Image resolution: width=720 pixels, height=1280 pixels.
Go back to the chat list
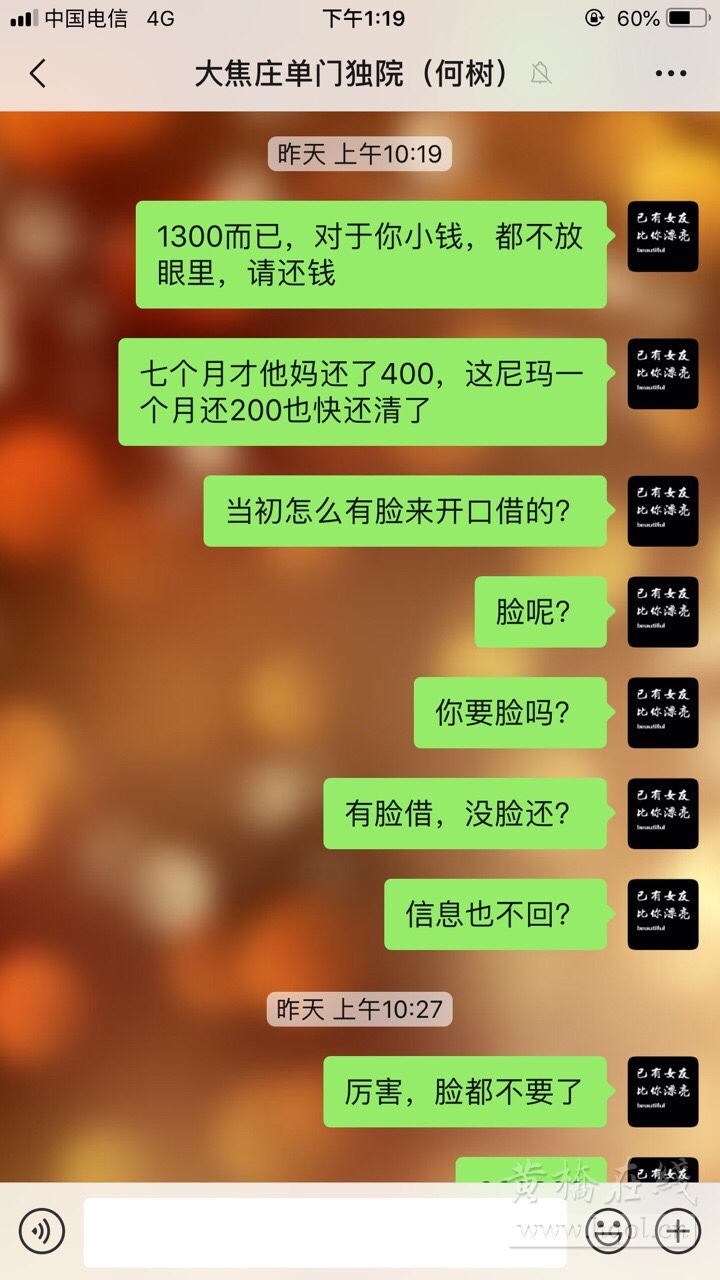[x=38, y=73]
